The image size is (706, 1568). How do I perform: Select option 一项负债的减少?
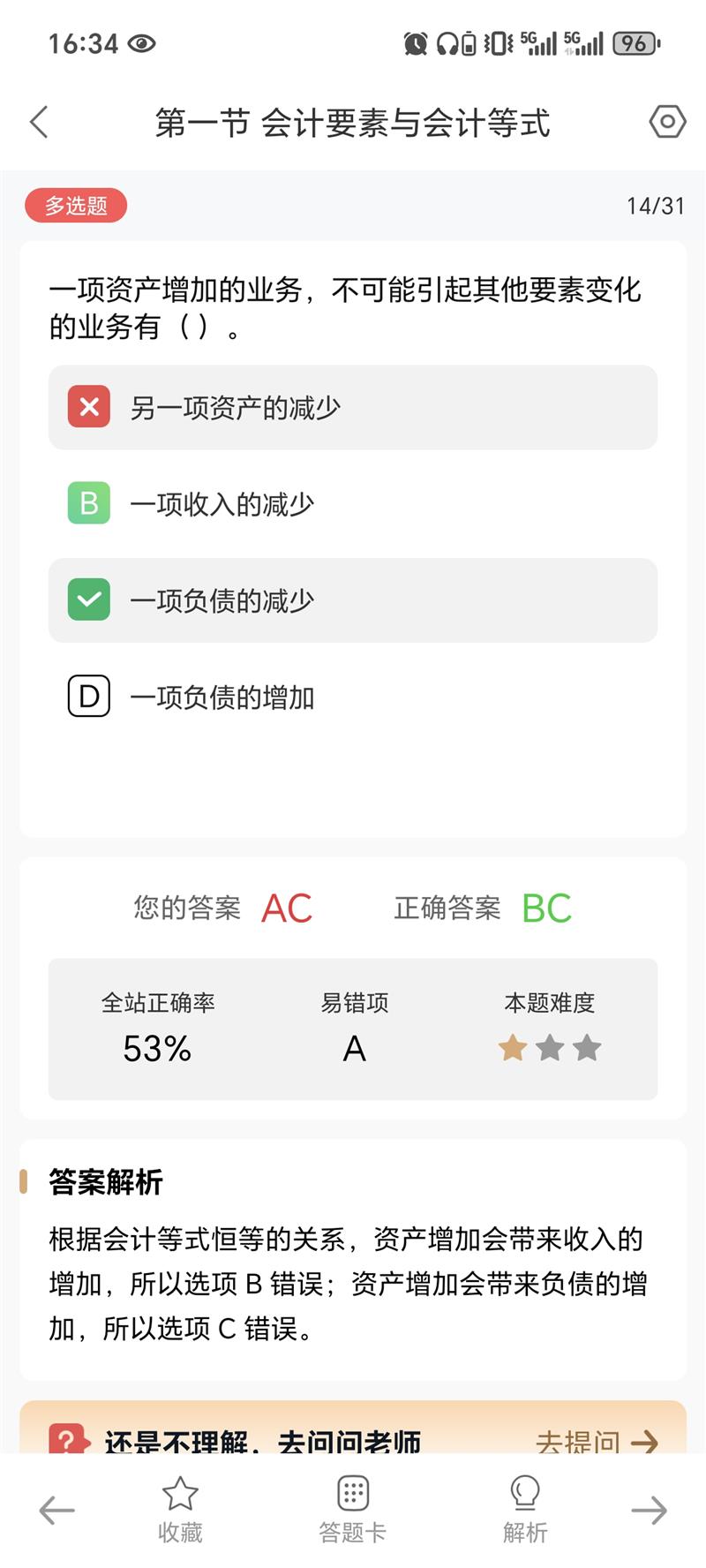[353, 600]
